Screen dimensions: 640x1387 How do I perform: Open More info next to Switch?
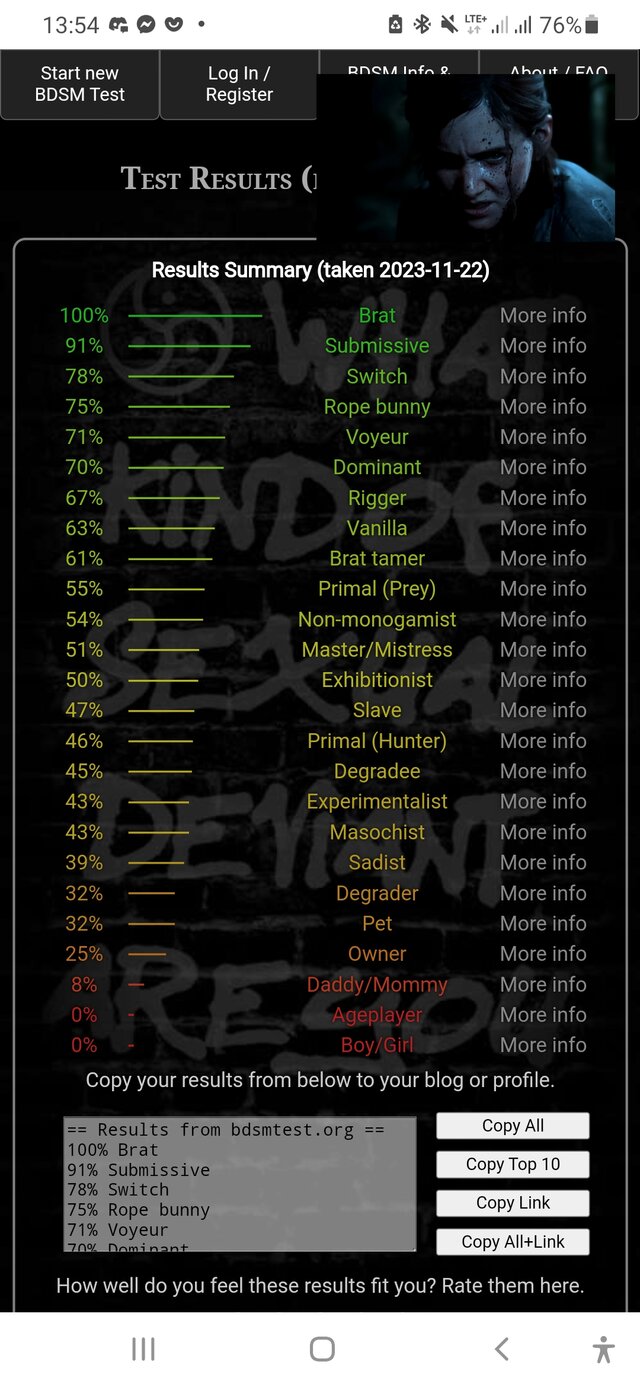pyautogui.click(x=543, y=376)
